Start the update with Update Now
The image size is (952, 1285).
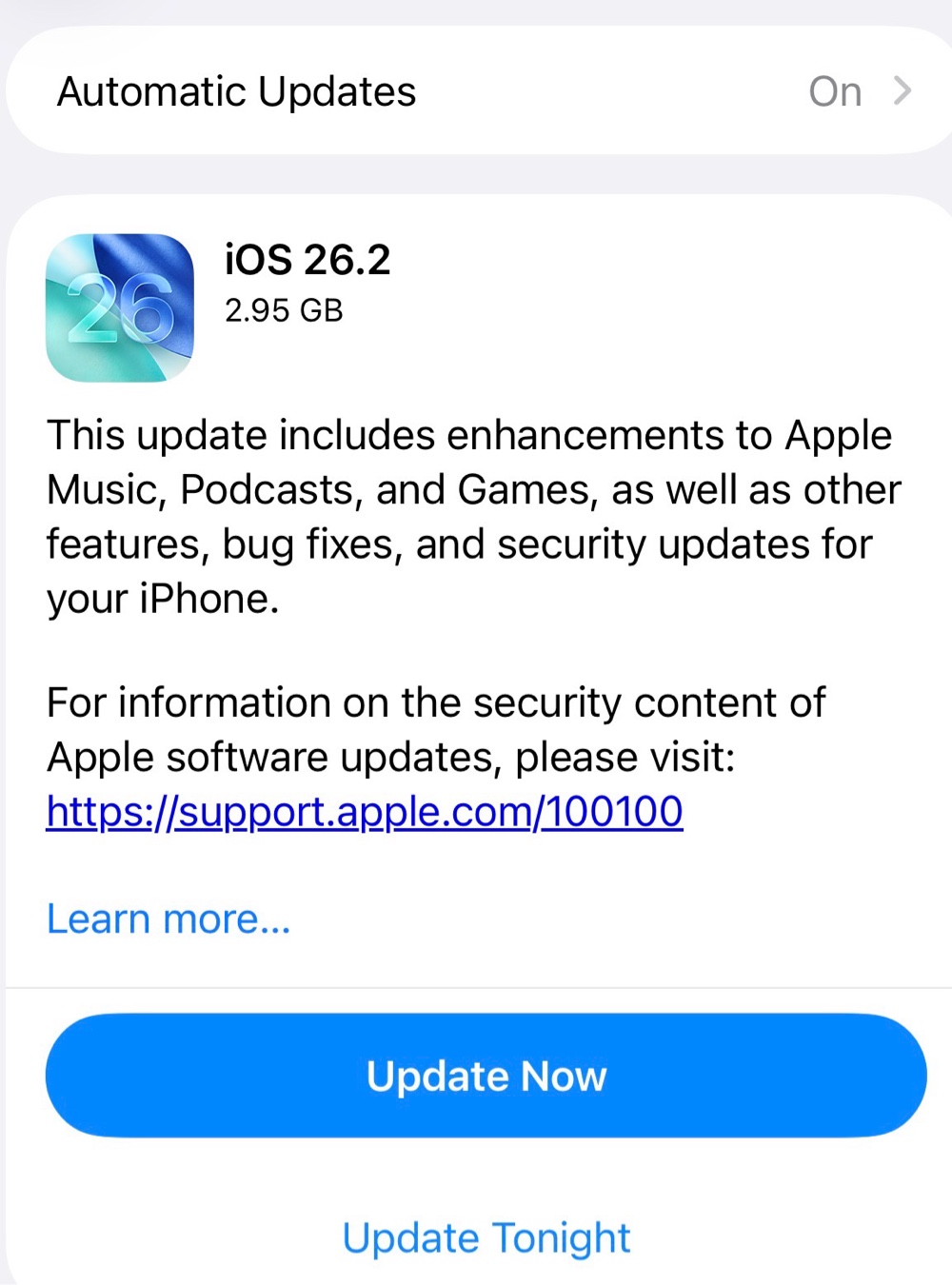[x=486, y=1076]
